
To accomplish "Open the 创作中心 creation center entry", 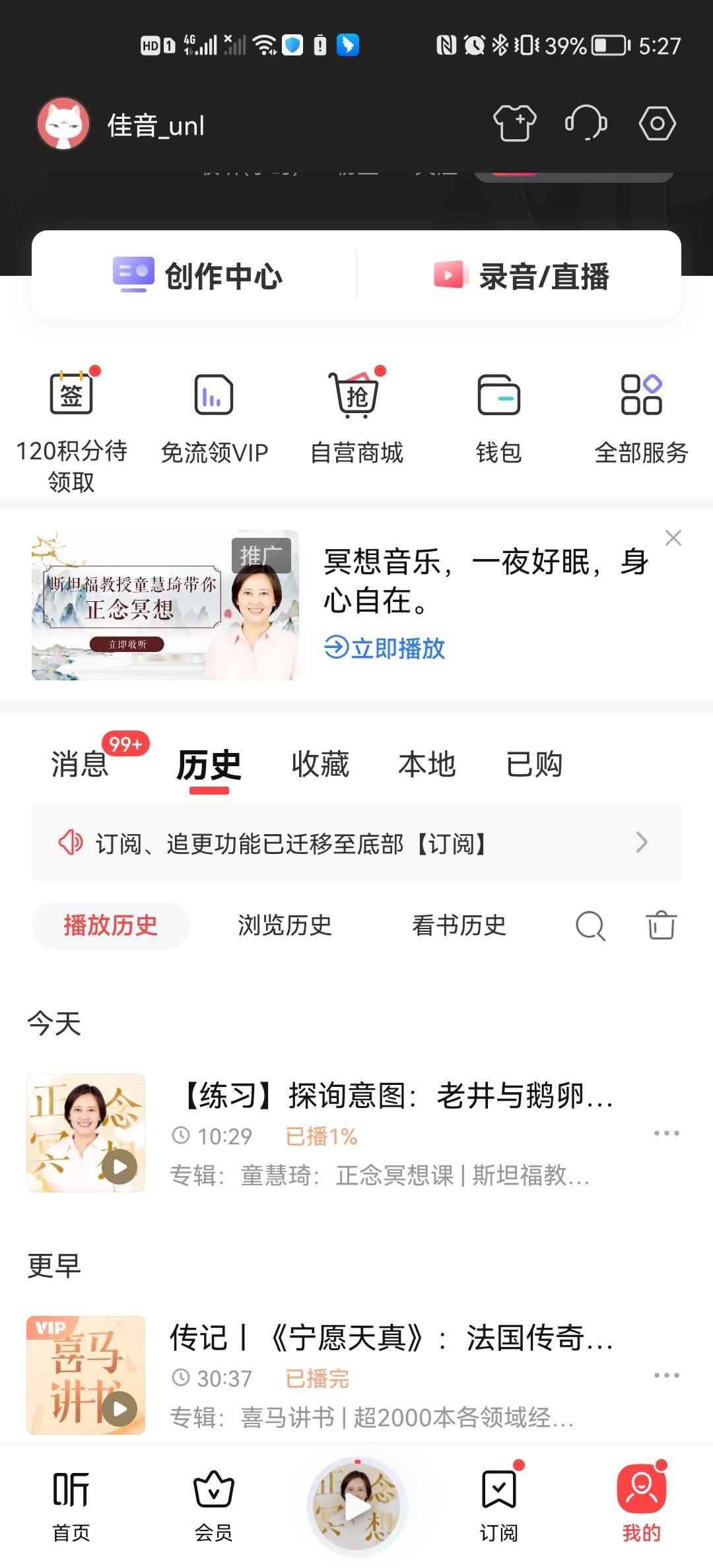I will [x=198, y=275].
